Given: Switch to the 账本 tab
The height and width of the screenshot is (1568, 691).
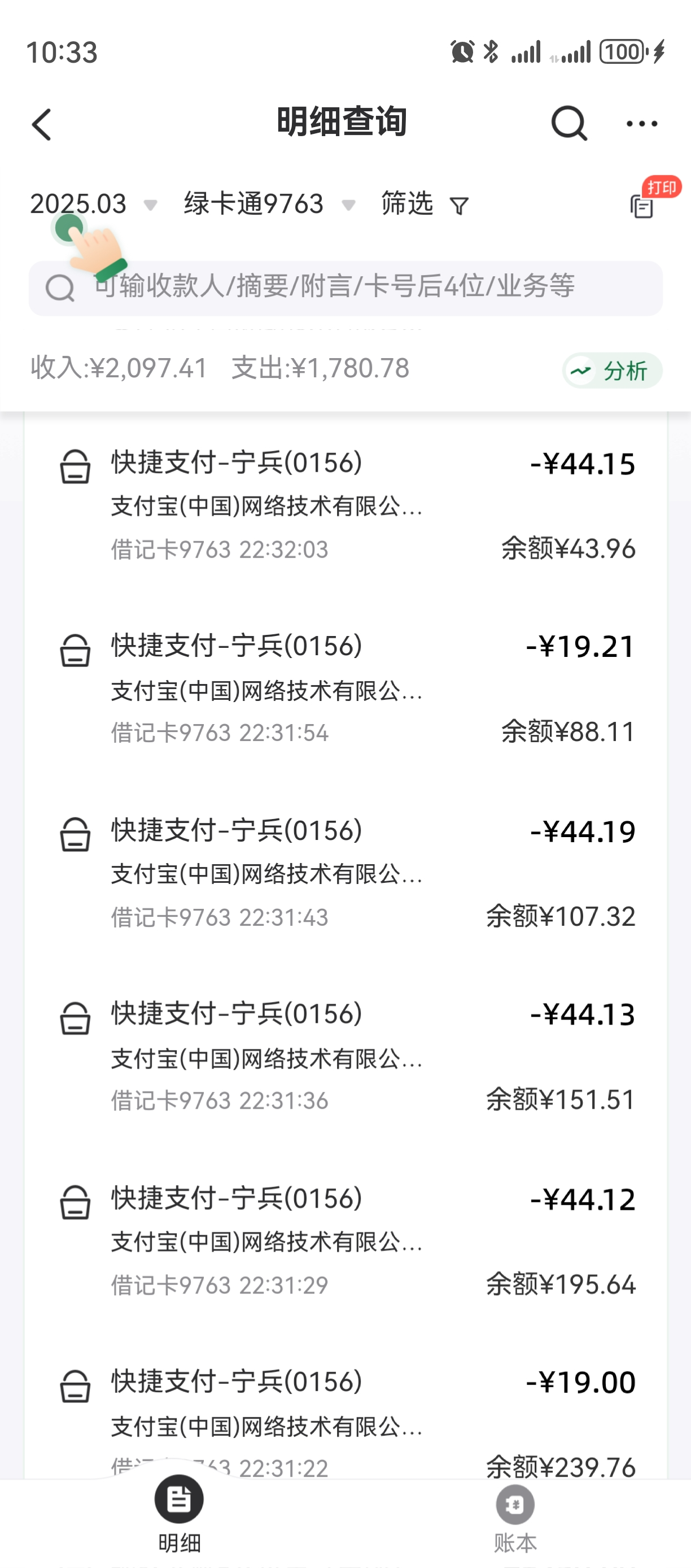Looking at the screenshot, I should tap(515, 1517).
